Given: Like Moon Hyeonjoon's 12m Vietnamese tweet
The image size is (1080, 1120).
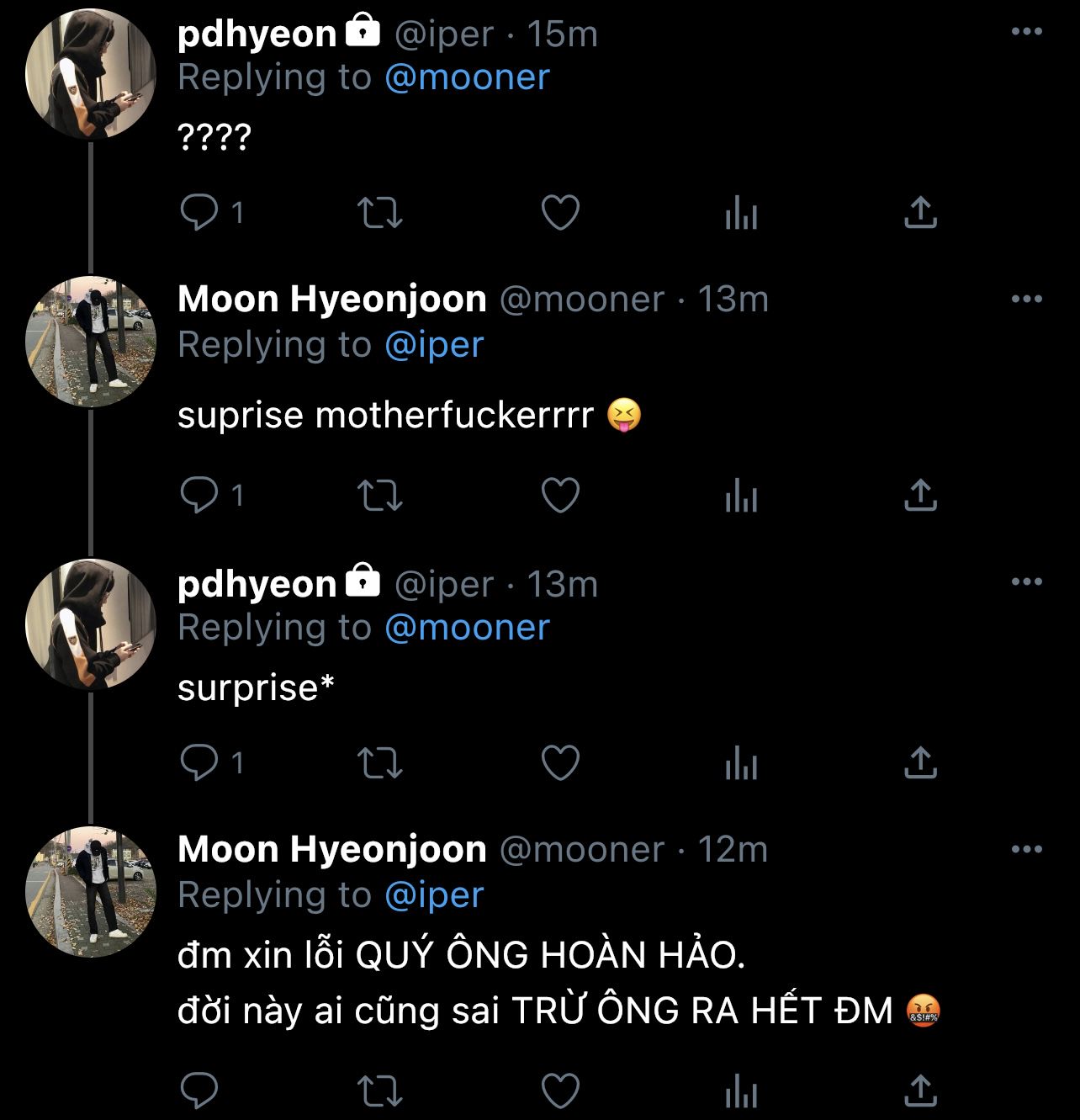Looking at the screenshot, I should [560, 1091].
